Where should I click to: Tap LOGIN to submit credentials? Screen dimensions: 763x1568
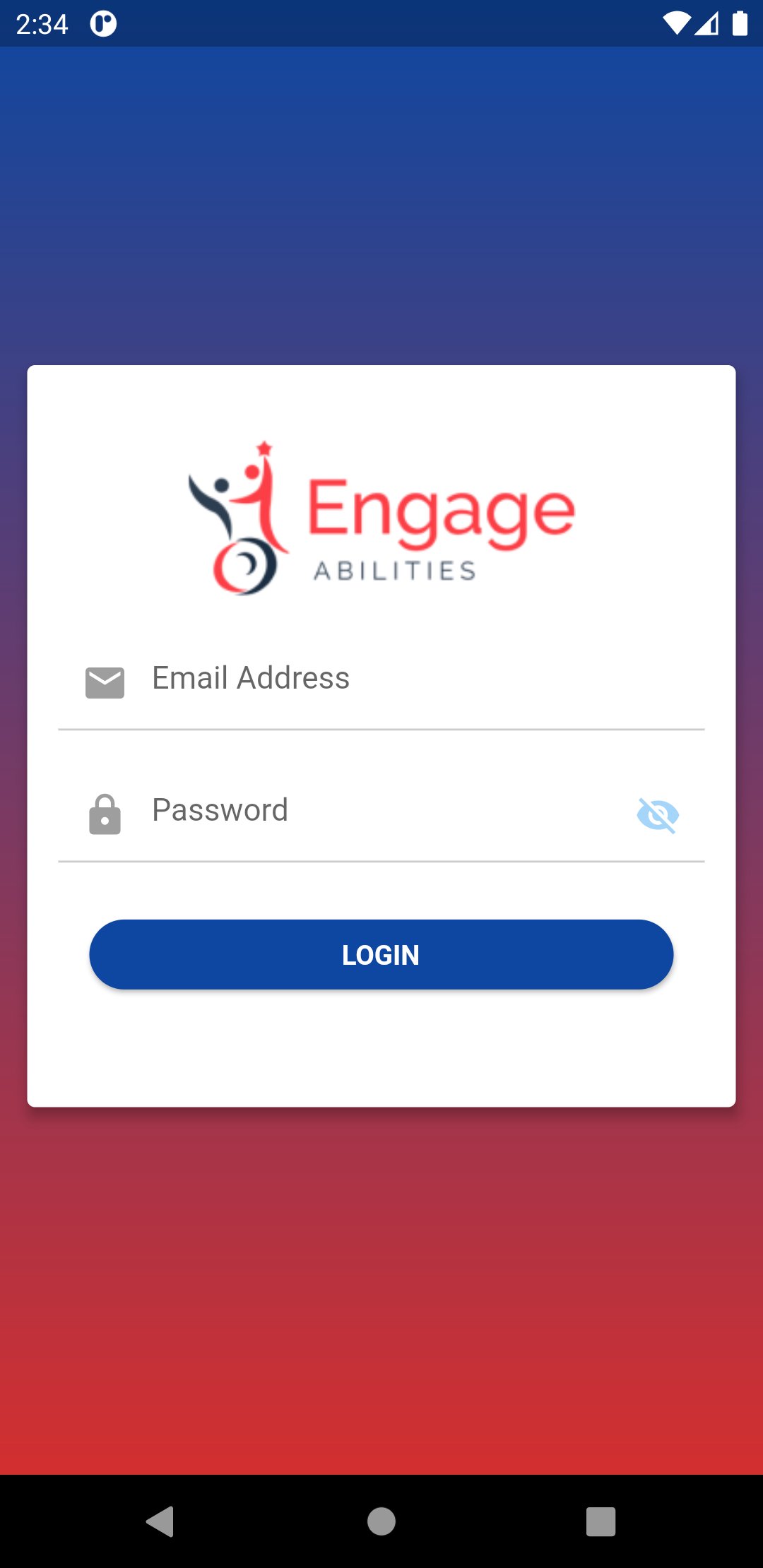tap(381, 955)
